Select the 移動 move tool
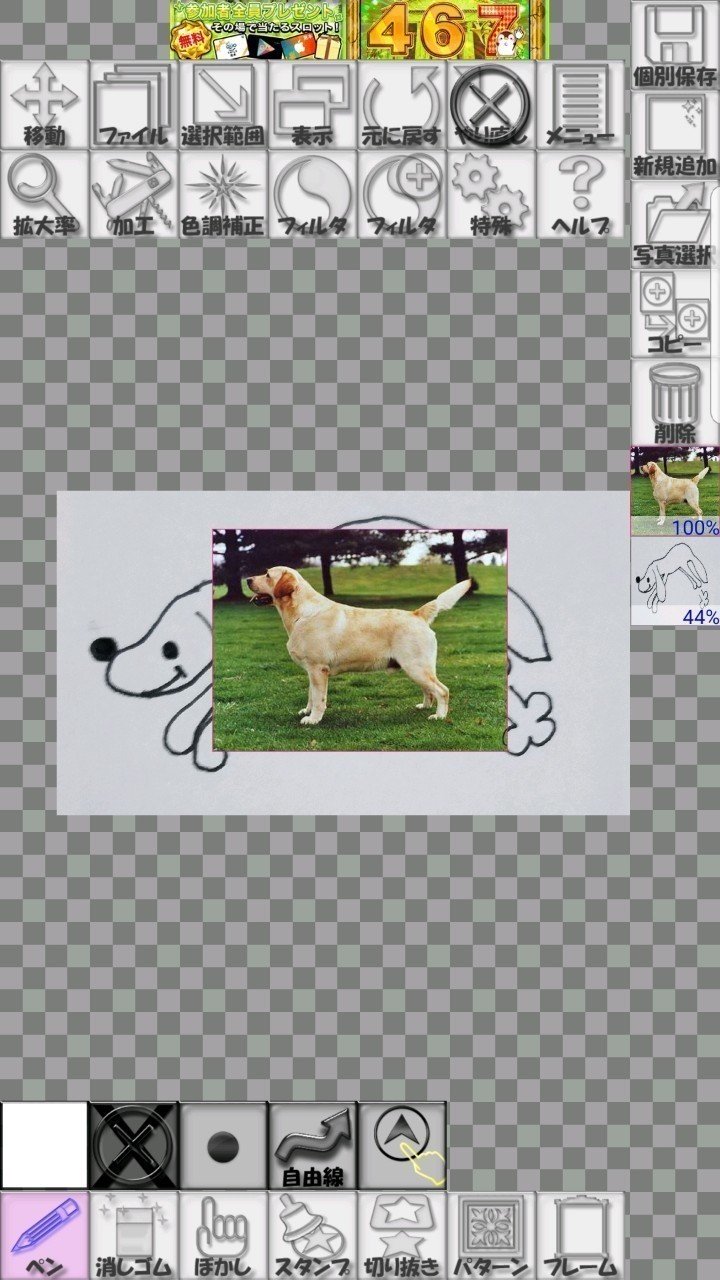Viewport: 720px width, 1280px height. point(45,105)
